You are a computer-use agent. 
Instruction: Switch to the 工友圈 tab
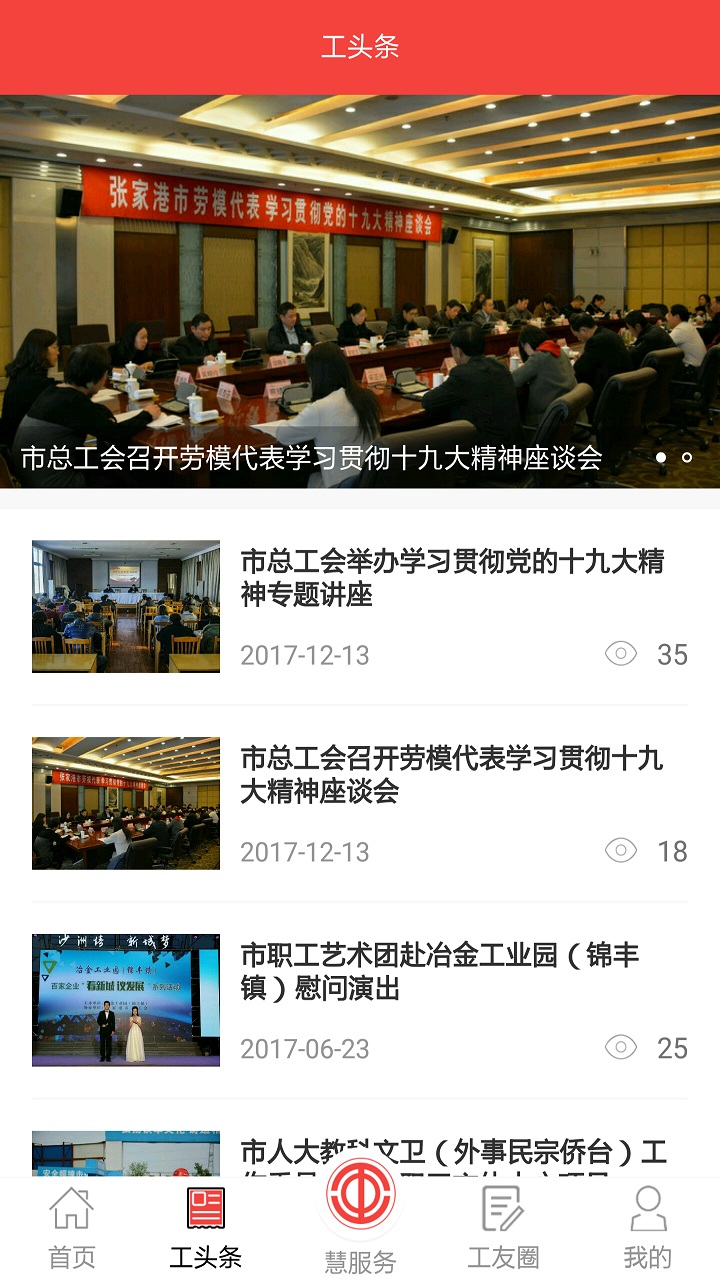pyautogui.click(x=503, y=1228)
